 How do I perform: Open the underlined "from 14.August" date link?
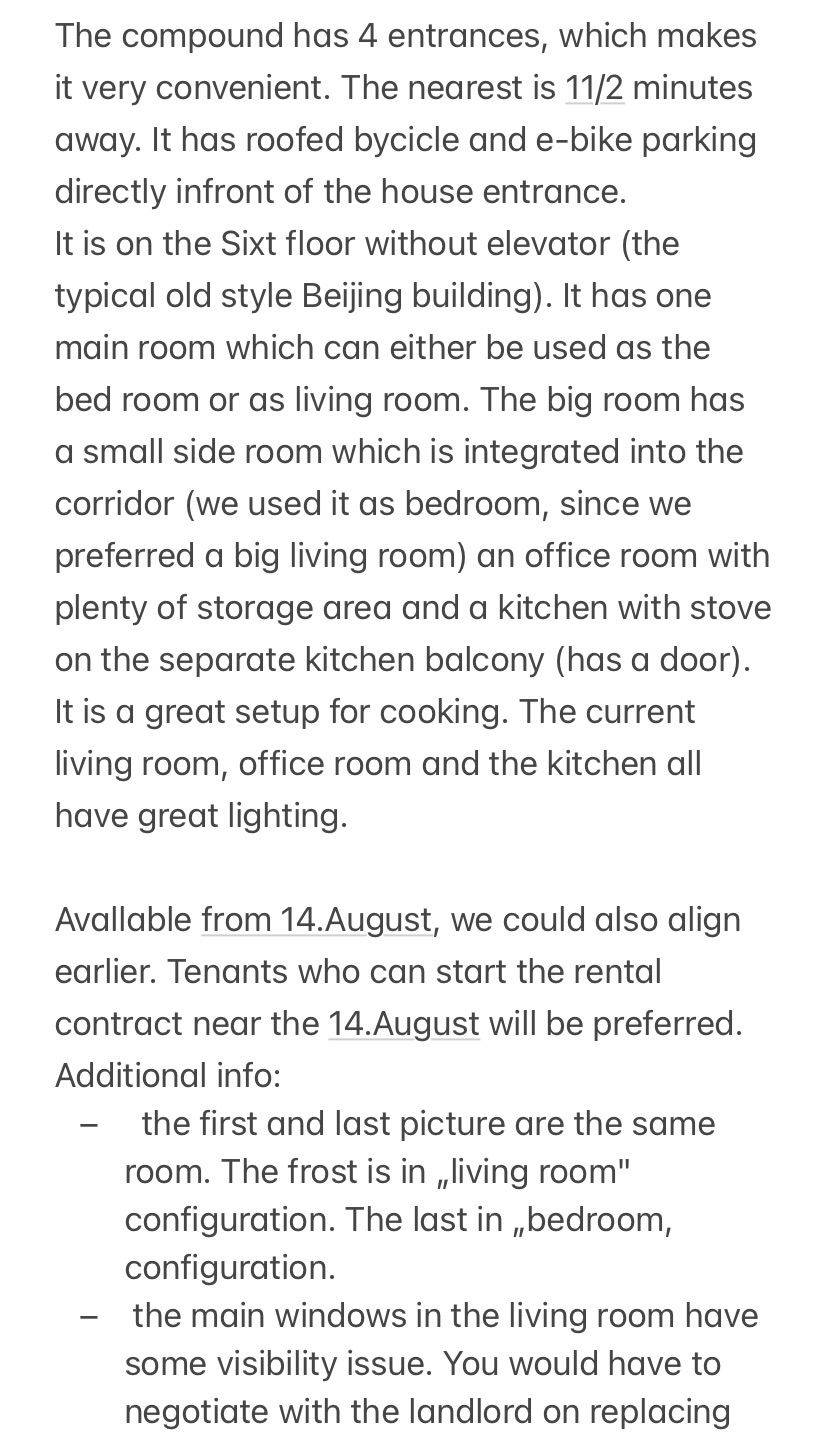(317, 920)
